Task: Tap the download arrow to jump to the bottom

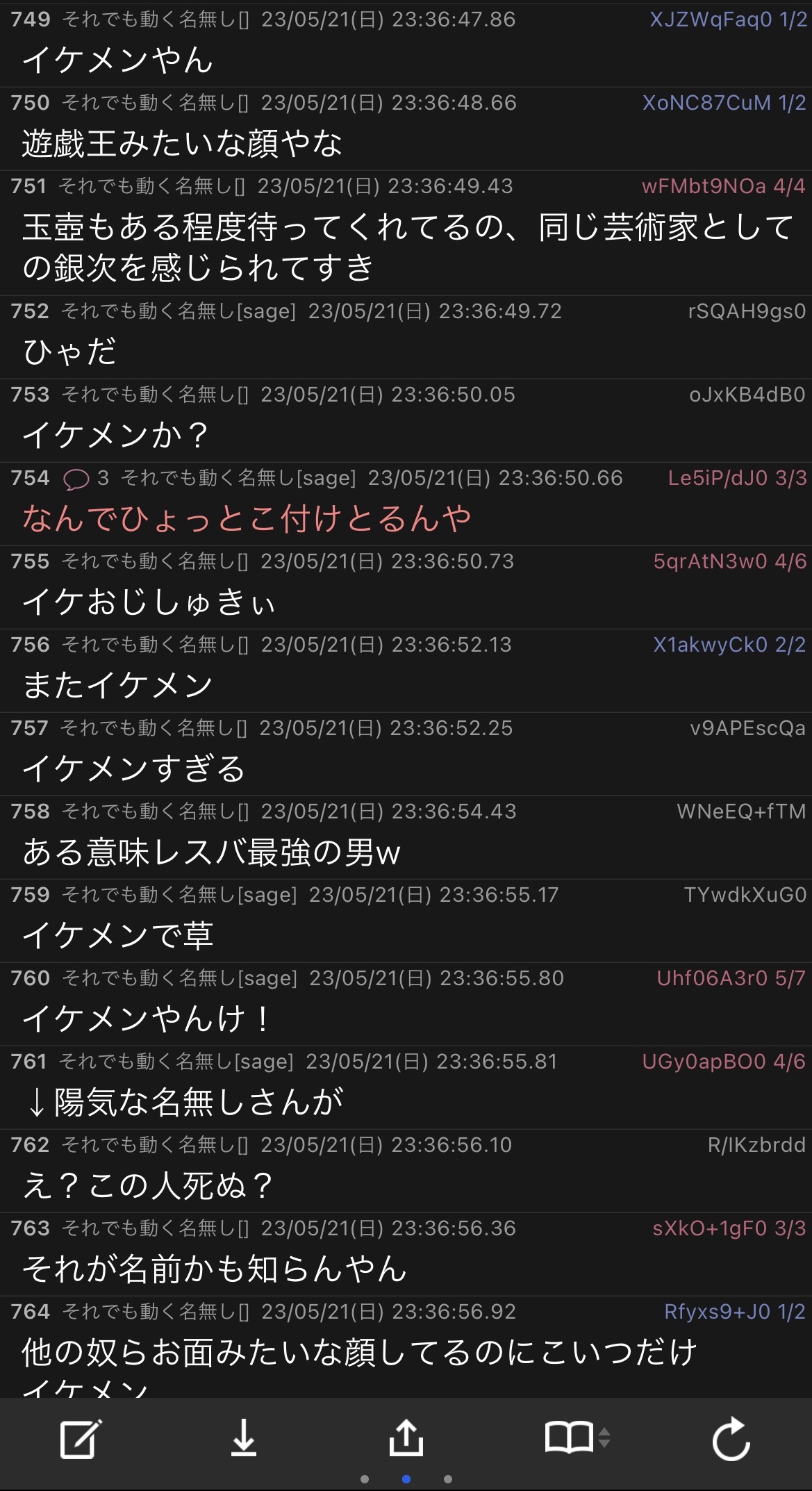Action: (244, 1438)
